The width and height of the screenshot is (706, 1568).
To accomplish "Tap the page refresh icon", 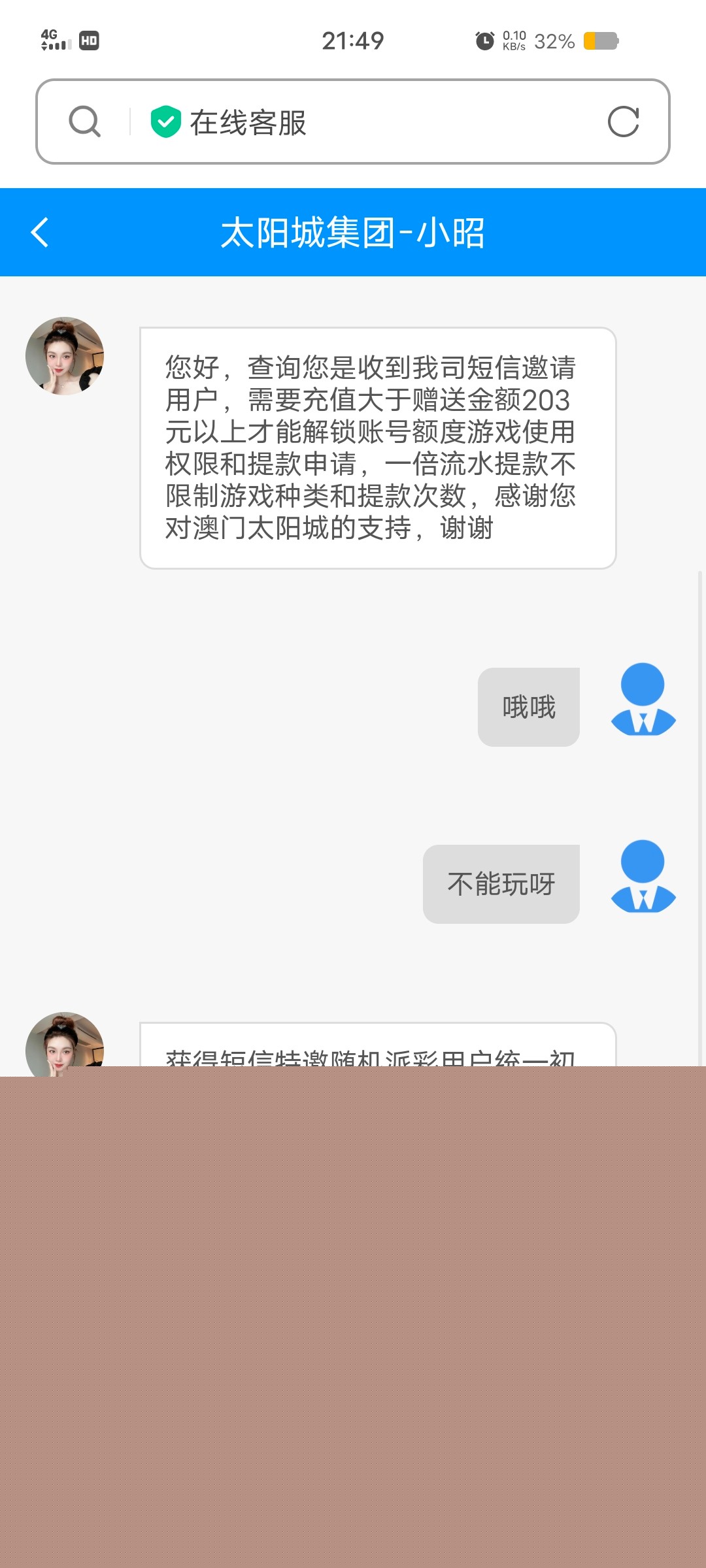I will [x=624, y=122].
